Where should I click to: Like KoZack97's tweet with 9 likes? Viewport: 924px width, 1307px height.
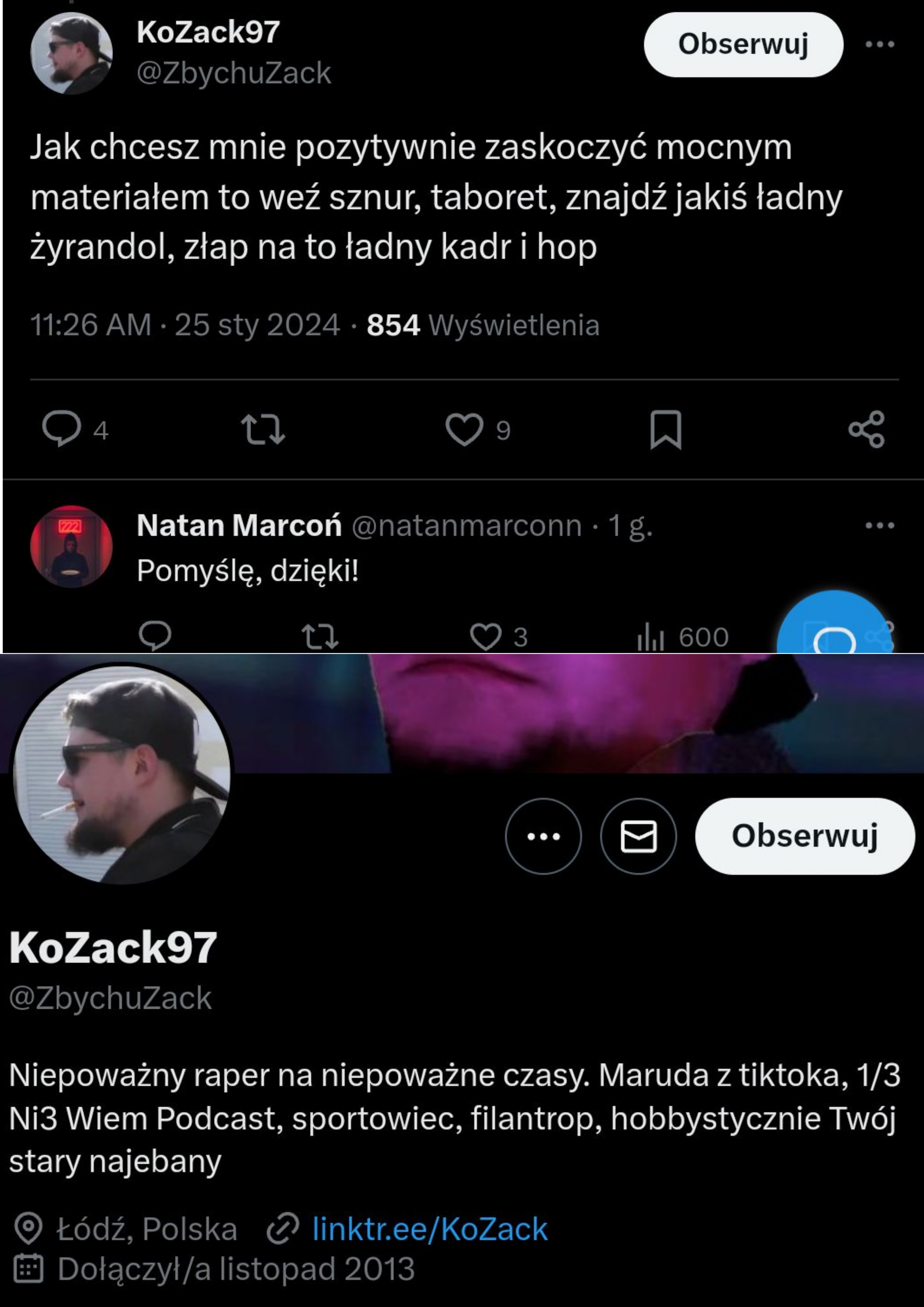coord(464,429)
